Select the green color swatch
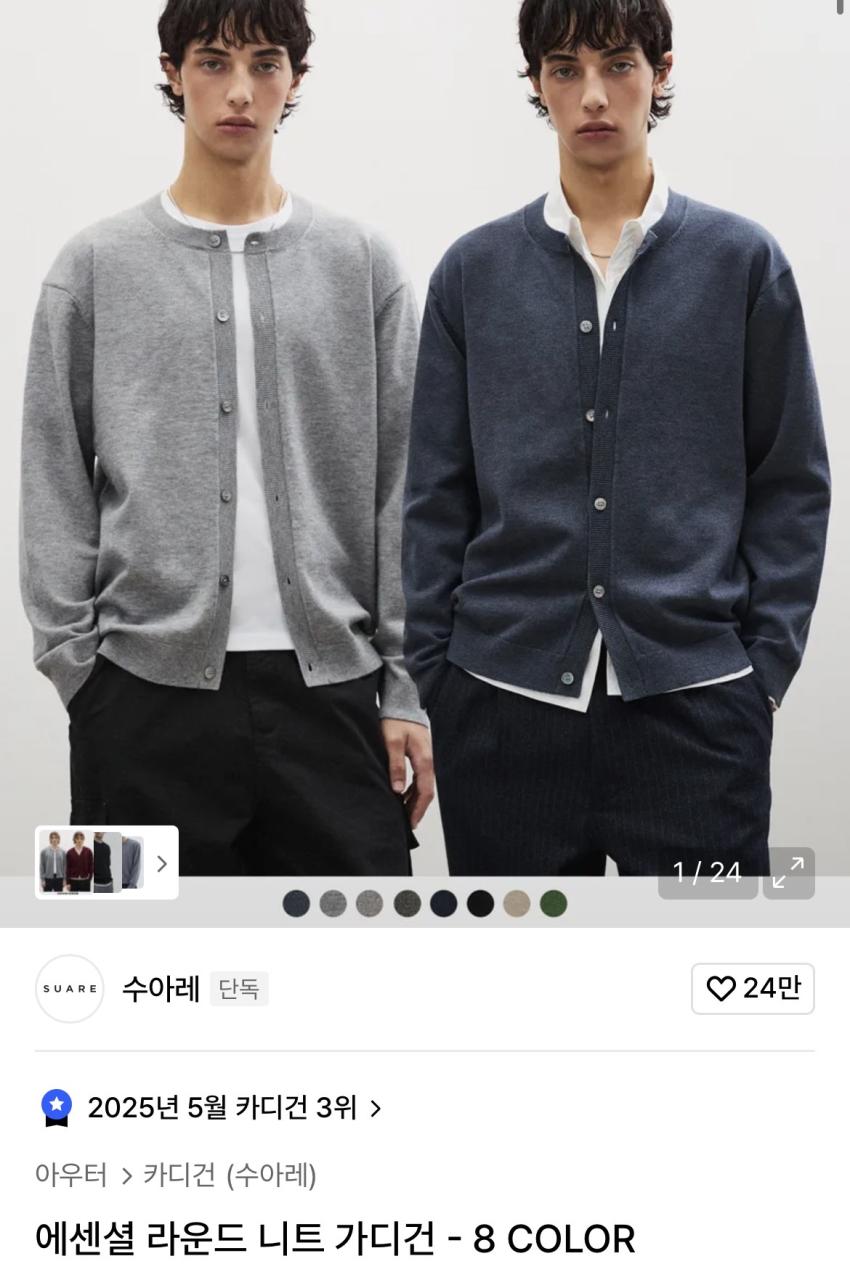 point(553,904)
